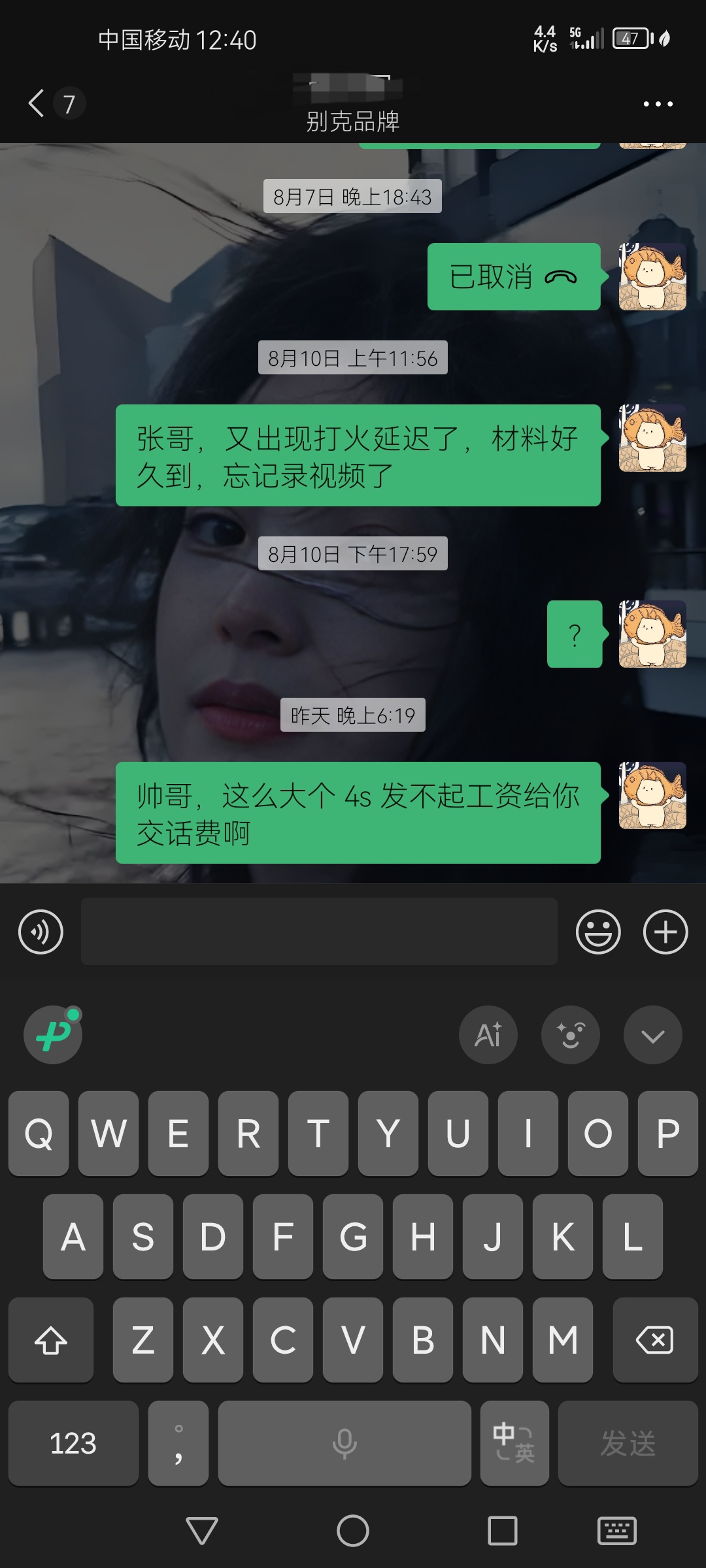This screenshot has width=706, height=1568.
Task: Hit the backspace key
Action: [x=655, y=1340]
